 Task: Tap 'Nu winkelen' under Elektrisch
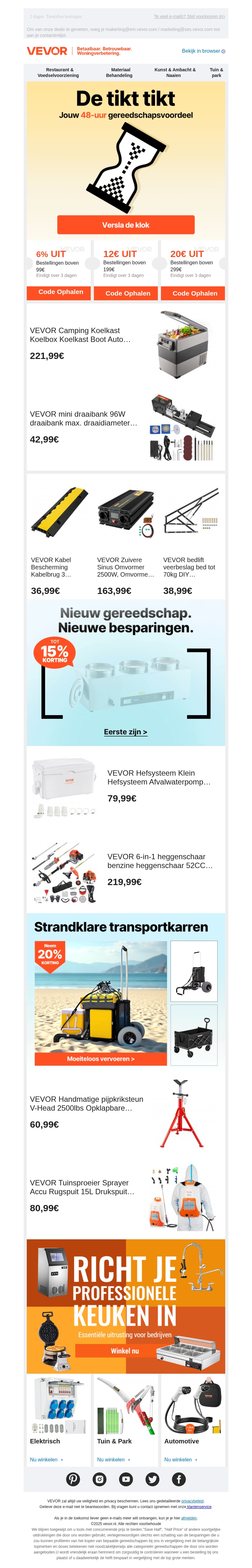point(46,1459)
